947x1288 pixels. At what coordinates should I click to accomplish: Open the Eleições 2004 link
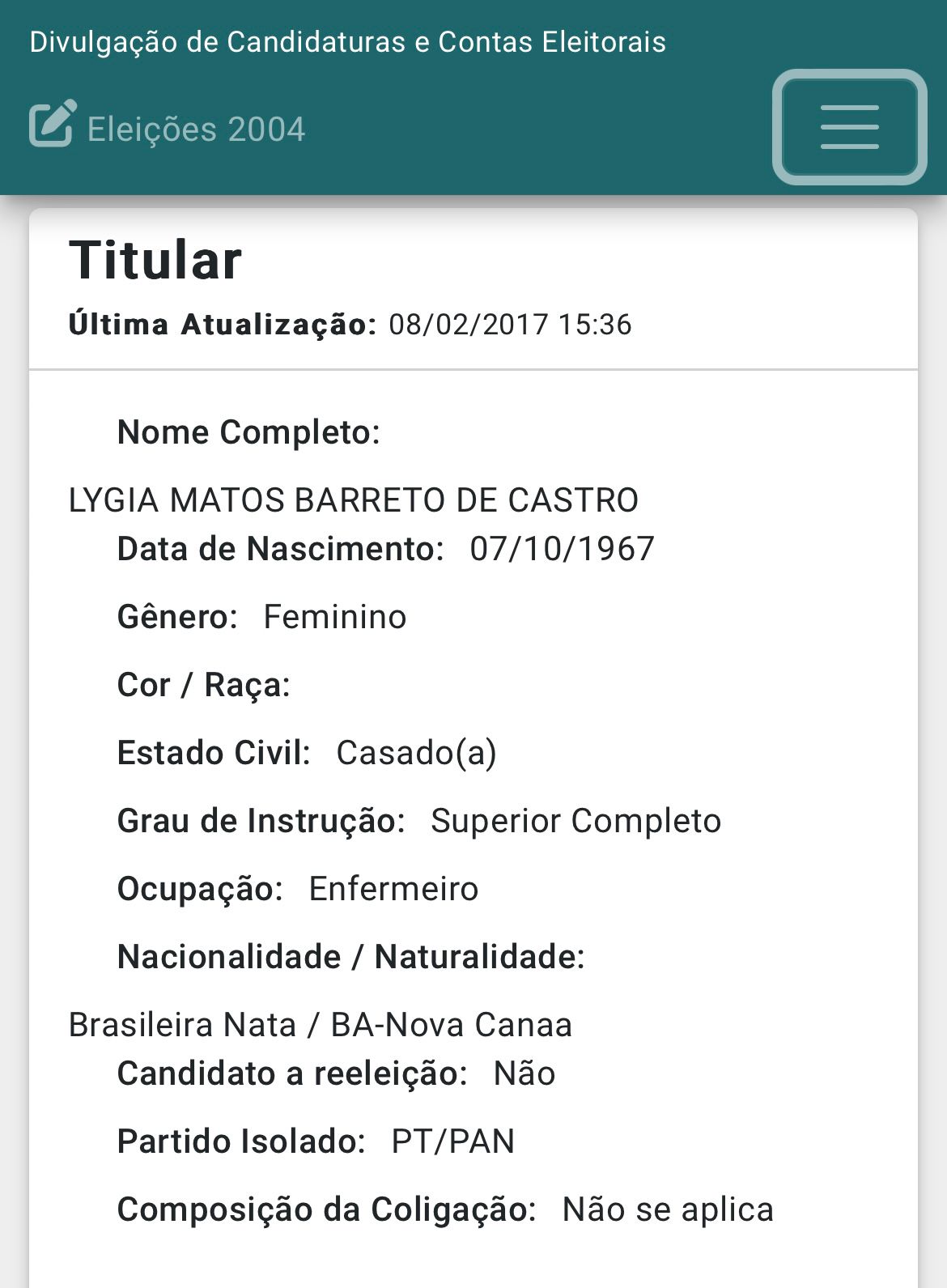tap(168, 128)
